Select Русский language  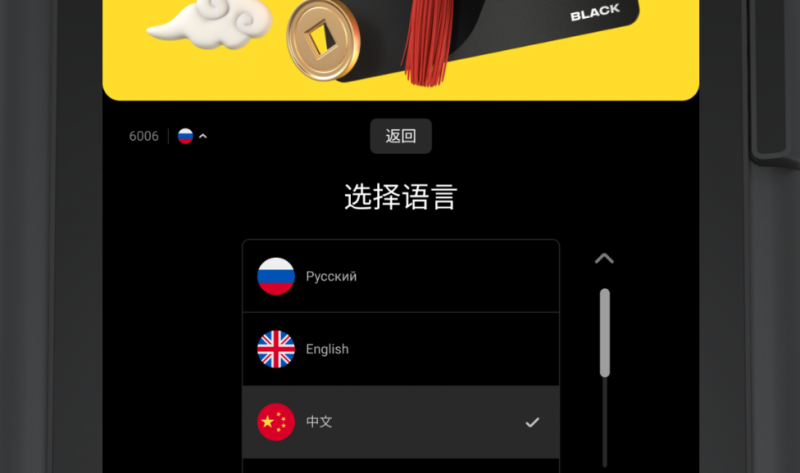point(400,276)
